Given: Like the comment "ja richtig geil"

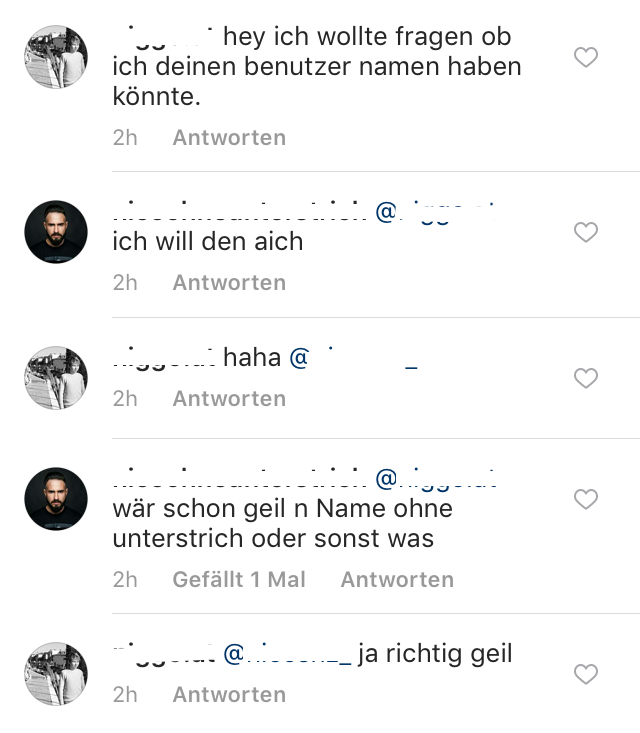Looking at the screenshot, I should click(586, 674).
